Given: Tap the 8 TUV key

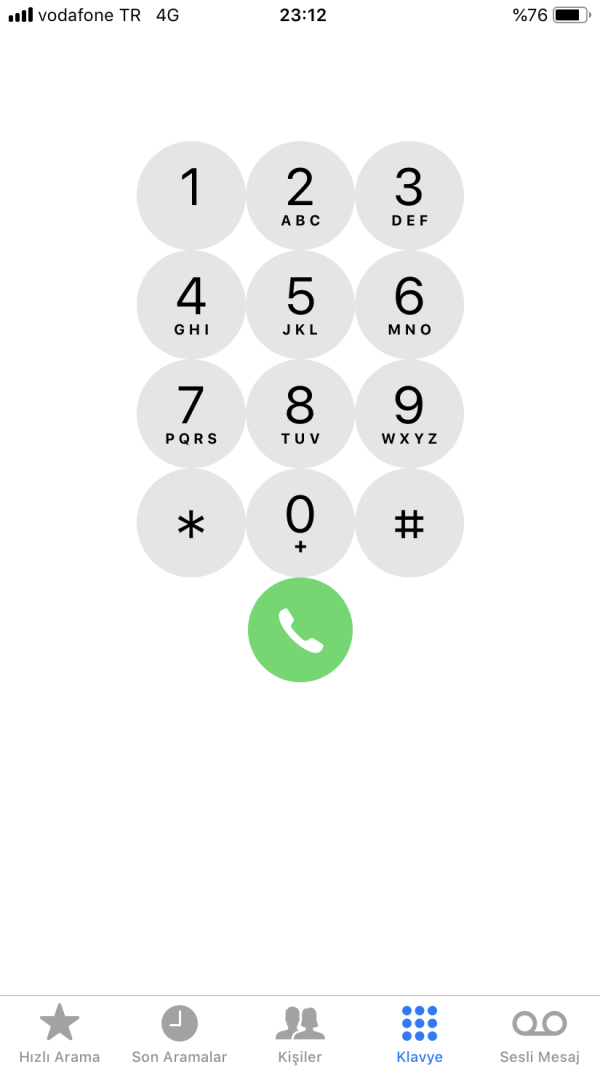Looking at the screenshot, I should point(300,413).
